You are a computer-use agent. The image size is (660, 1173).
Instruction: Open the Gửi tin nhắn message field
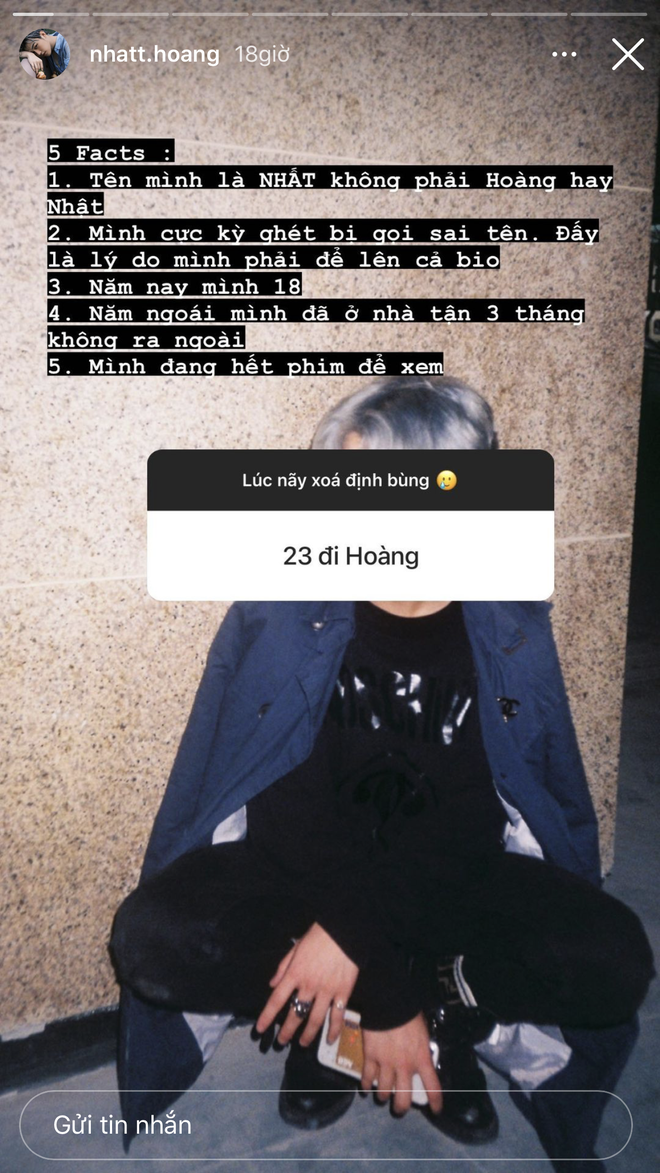(325, 1124)
